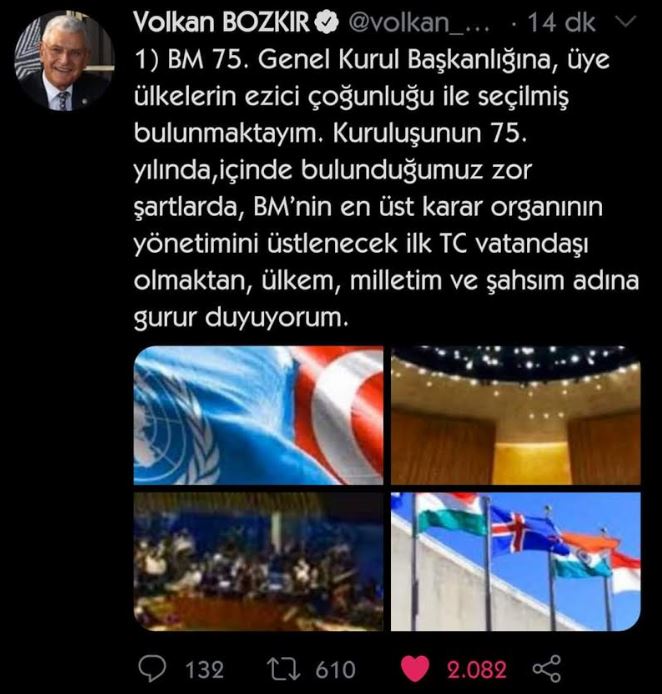Open the UN and Turkish flags photo
This screenshot has height=694, width=662.
pyautogui.click(x=258, y=415)
